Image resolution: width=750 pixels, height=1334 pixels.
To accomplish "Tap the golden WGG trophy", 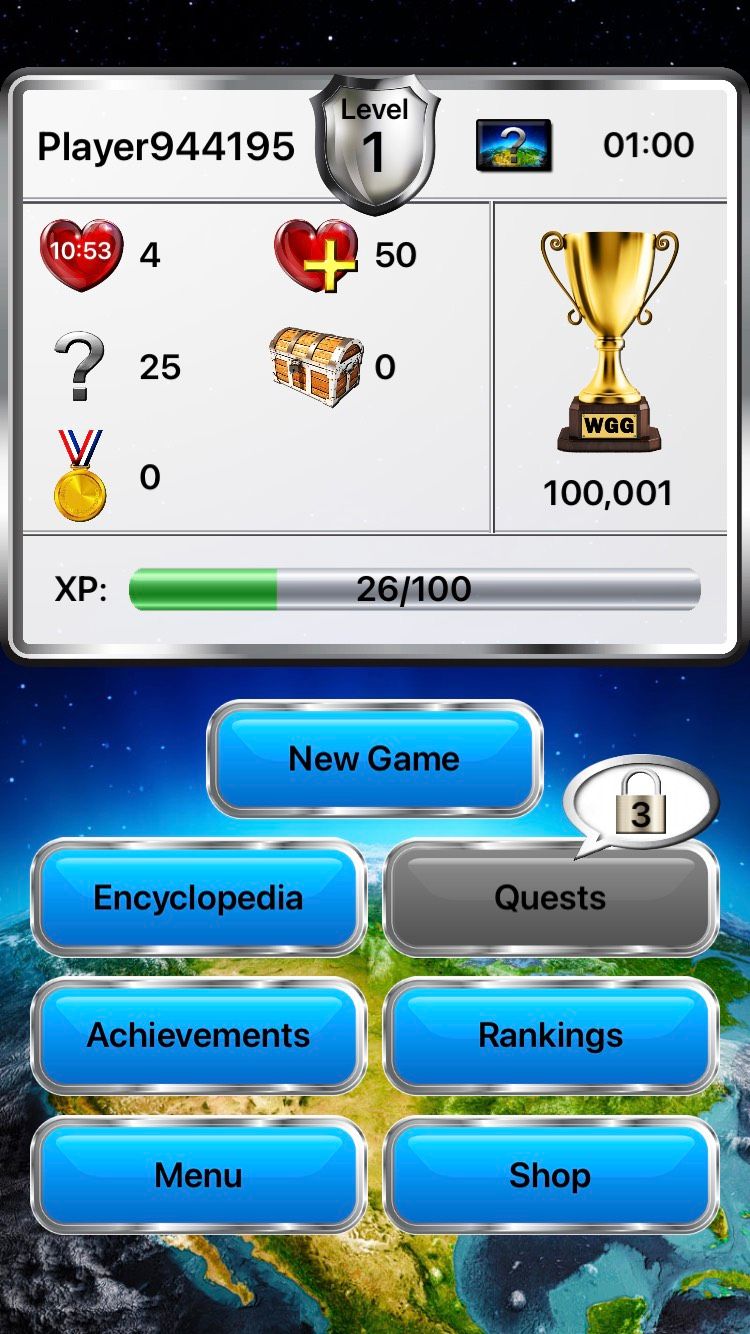I will pyautogui.click(x=609, y=340).
